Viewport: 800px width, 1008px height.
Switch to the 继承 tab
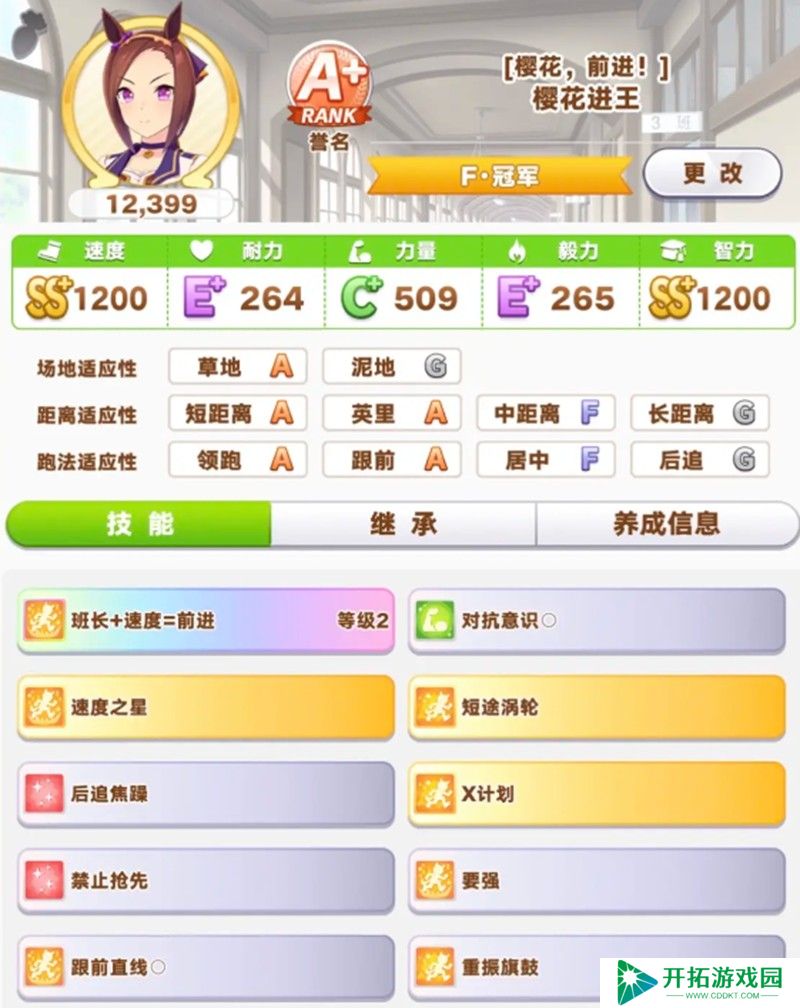(403, 524)
